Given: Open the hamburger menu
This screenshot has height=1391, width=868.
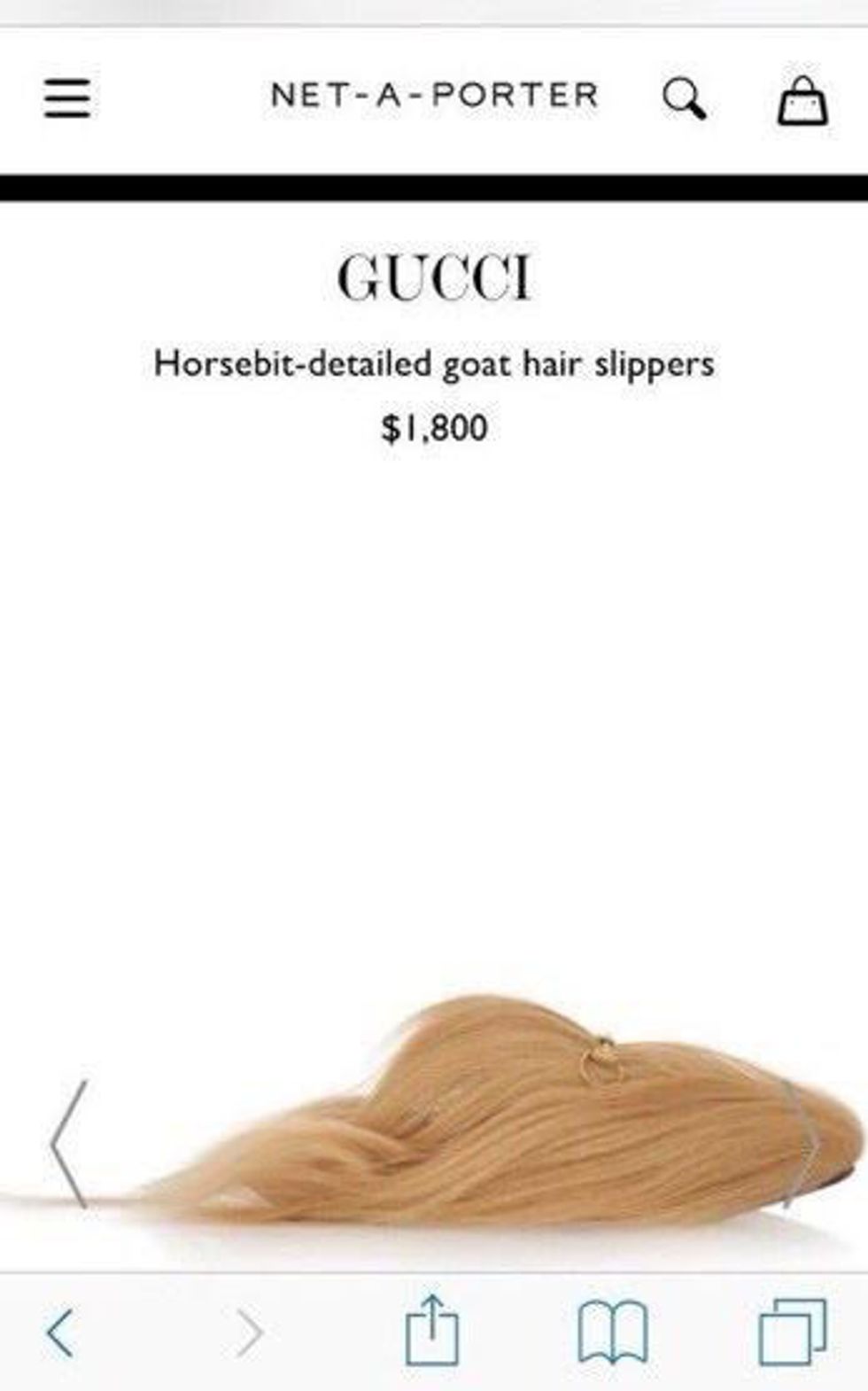Looking at the screenshot, I should [x=67, y=97].
